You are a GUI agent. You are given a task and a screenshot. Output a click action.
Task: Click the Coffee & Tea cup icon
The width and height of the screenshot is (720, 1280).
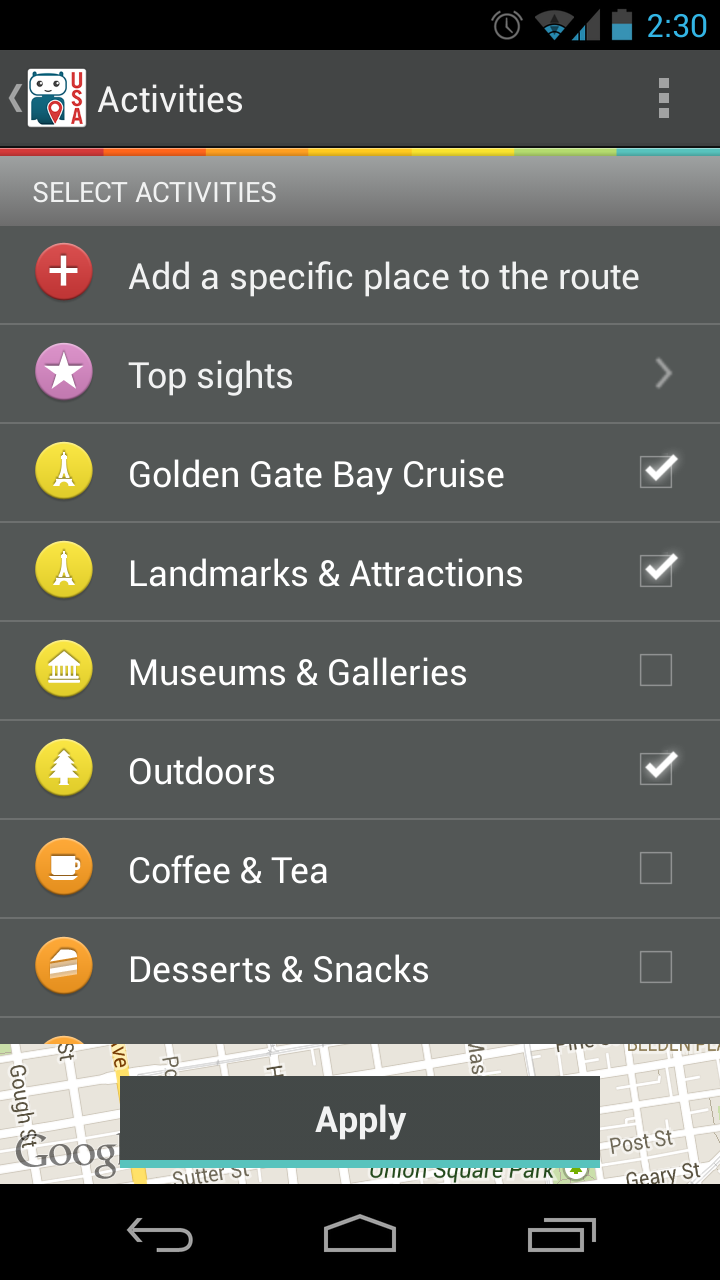pos(63,868)
